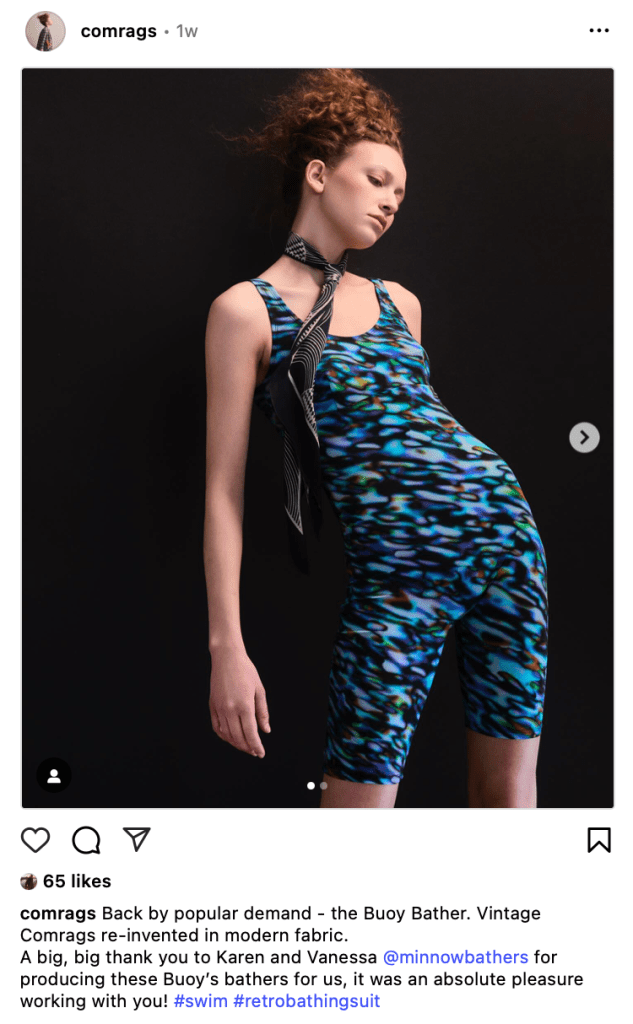Image resolution: width=633 pixels, height=1024 pixels.
Task: Open comrags username in the caption
Action: click(x=58, y=913)
